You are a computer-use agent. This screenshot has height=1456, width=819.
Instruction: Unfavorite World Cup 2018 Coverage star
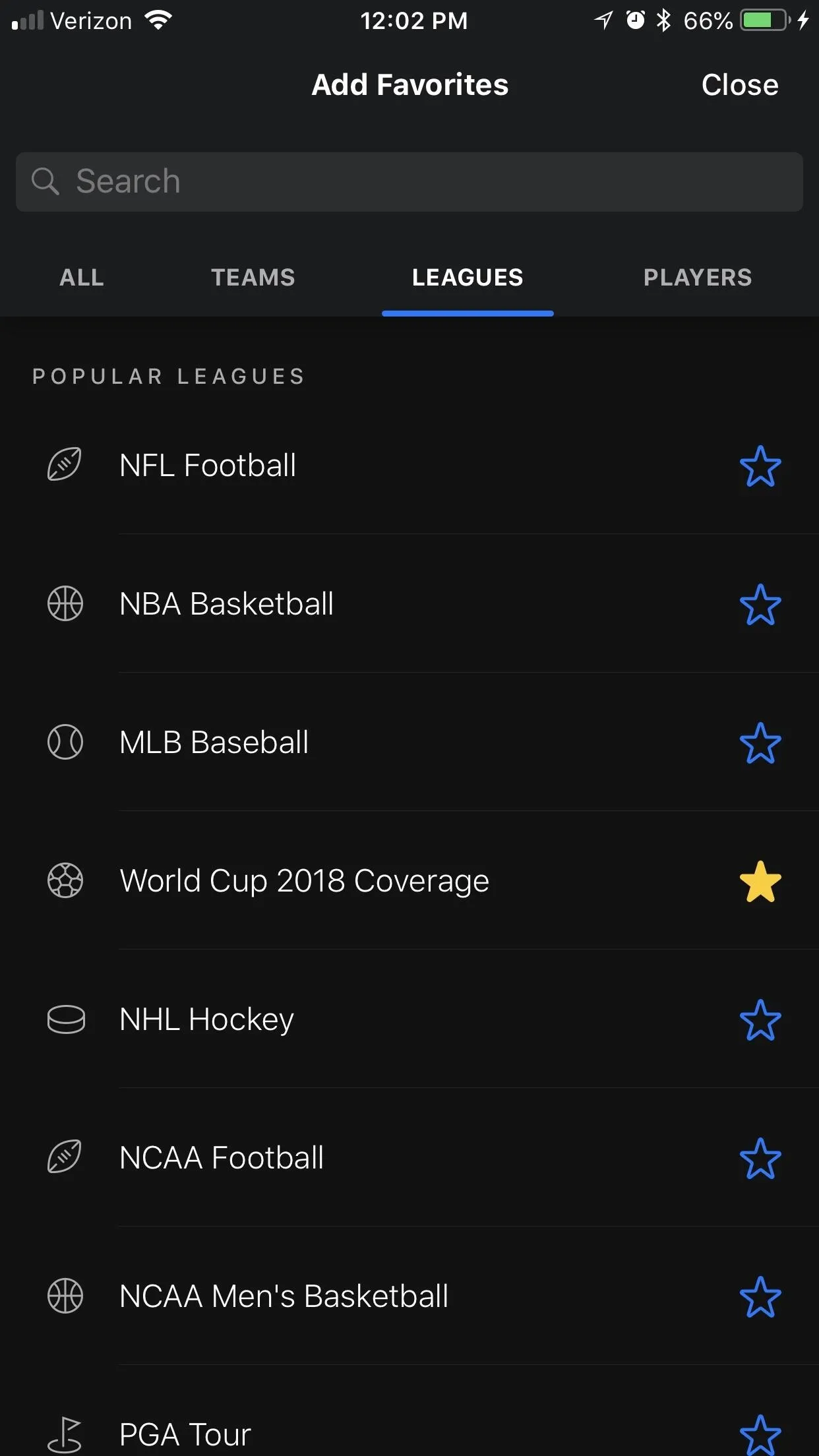760,882
